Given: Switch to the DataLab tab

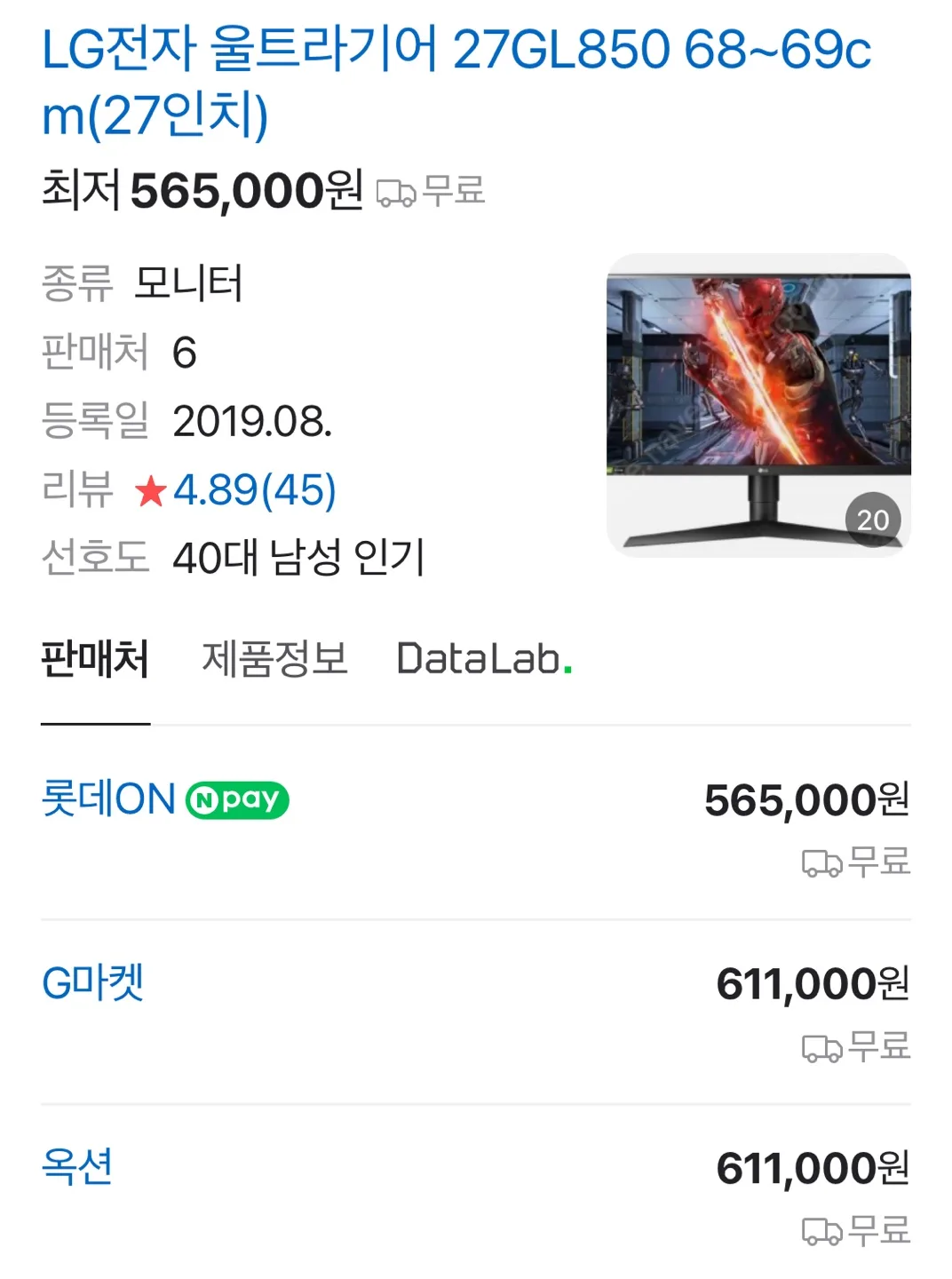Looking at the screenshot, I should pyautogui.click(x=484, y=660).
